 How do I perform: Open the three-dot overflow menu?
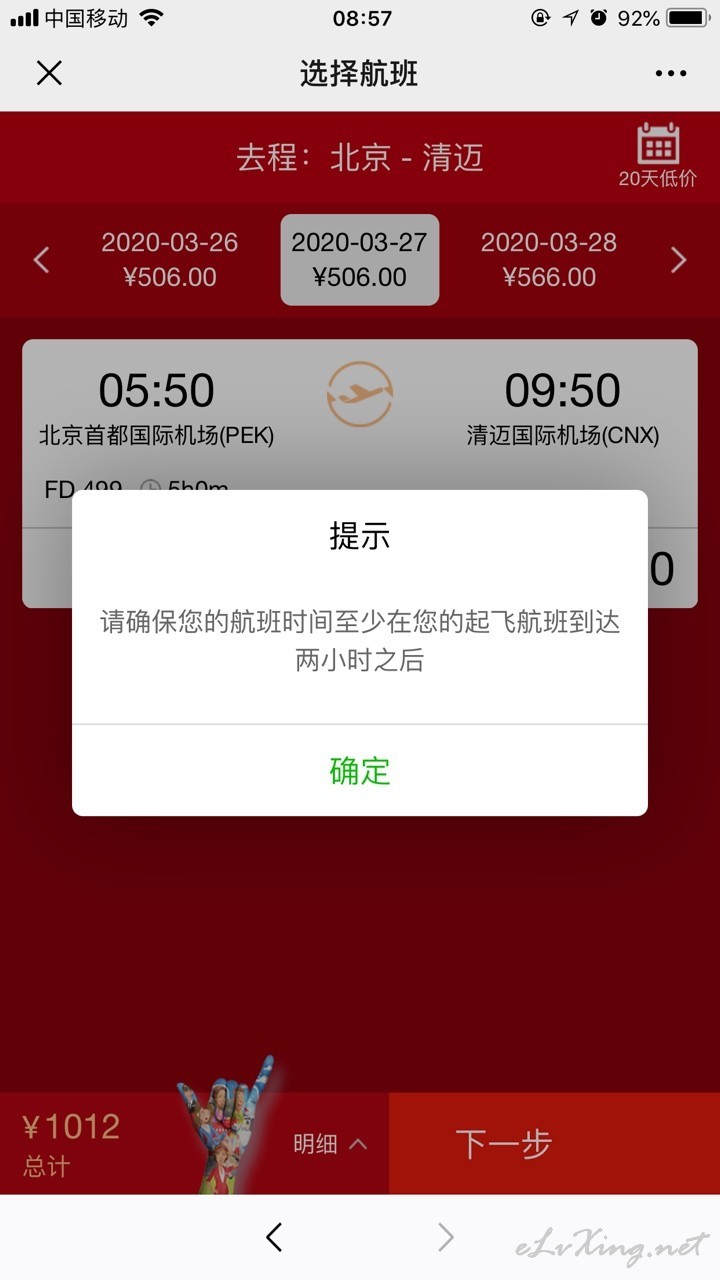pos(671,73)
